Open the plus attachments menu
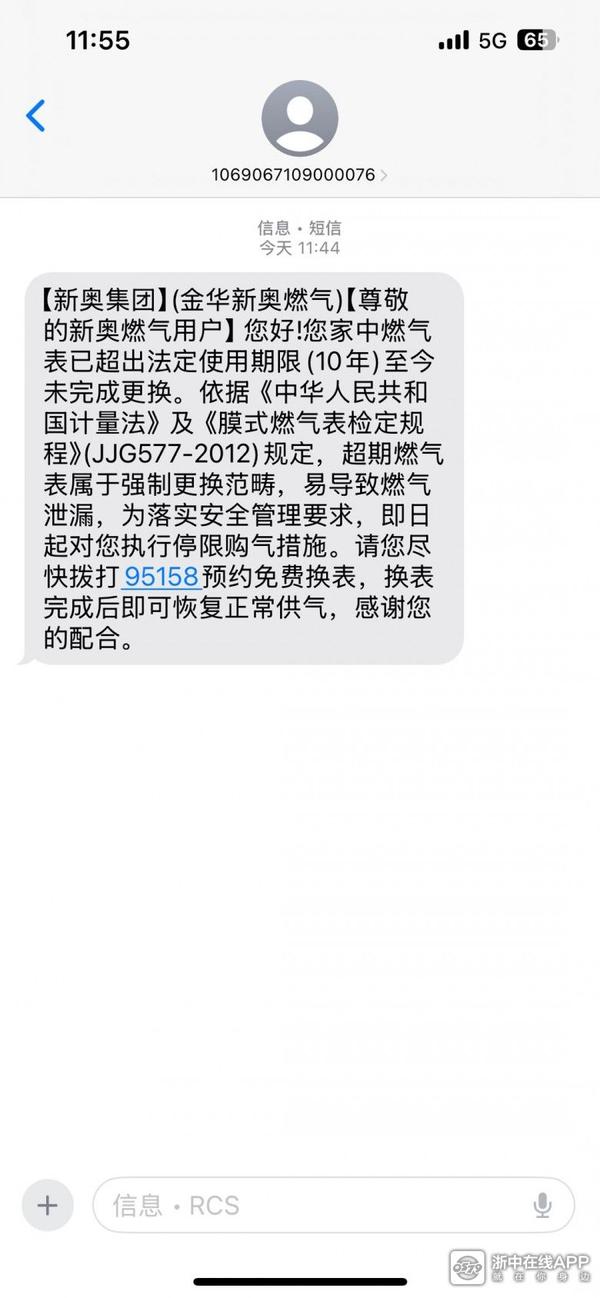Image resolution: width=600 pixels, height=1298 pixels. [x=47, y=1204]
